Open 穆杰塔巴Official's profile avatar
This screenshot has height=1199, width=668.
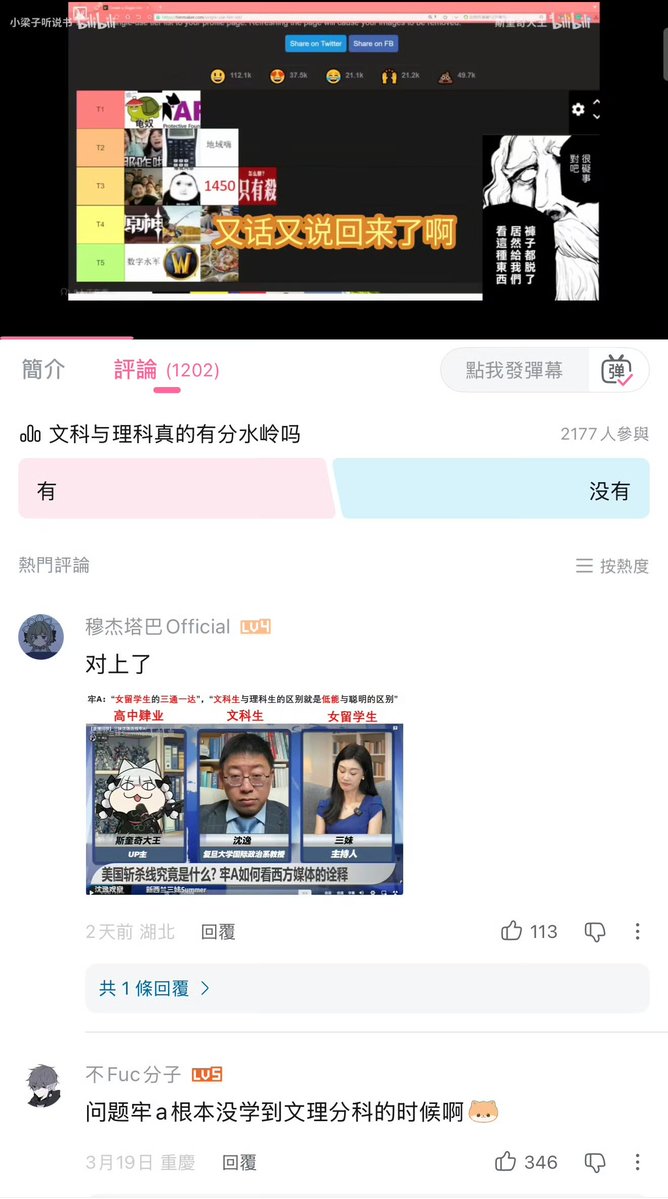pos(41,636)
